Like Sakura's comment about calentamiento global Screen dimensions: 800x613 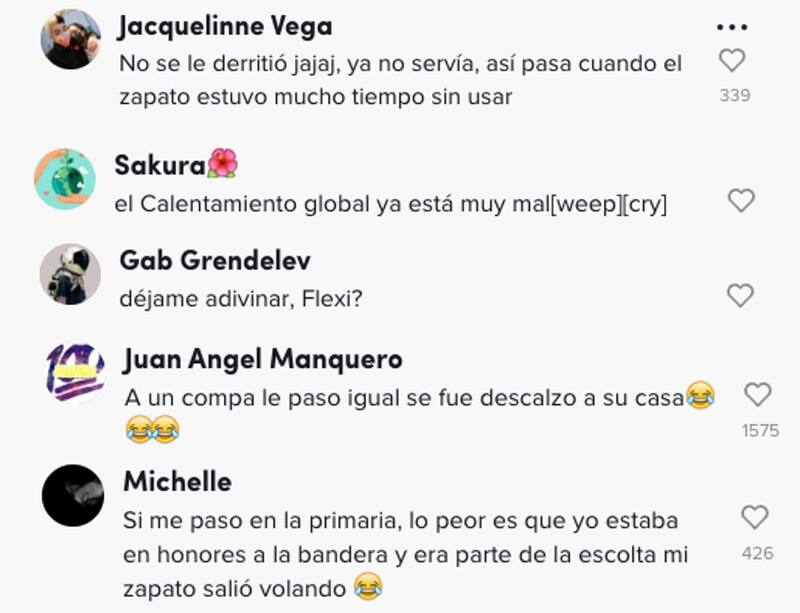point(740,200)
